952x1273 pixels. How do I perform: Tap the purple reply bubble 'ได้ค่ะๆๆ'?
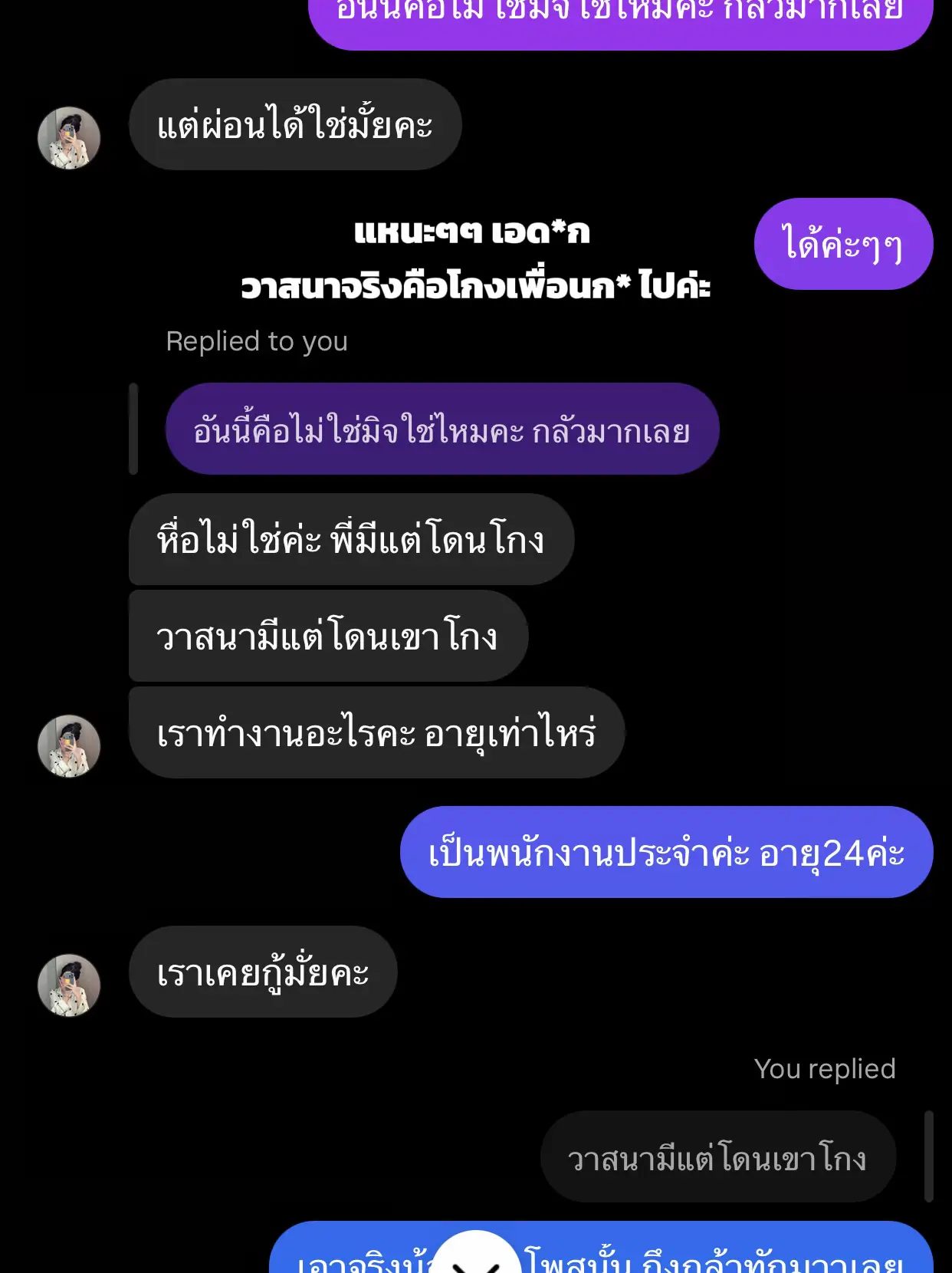842,244
